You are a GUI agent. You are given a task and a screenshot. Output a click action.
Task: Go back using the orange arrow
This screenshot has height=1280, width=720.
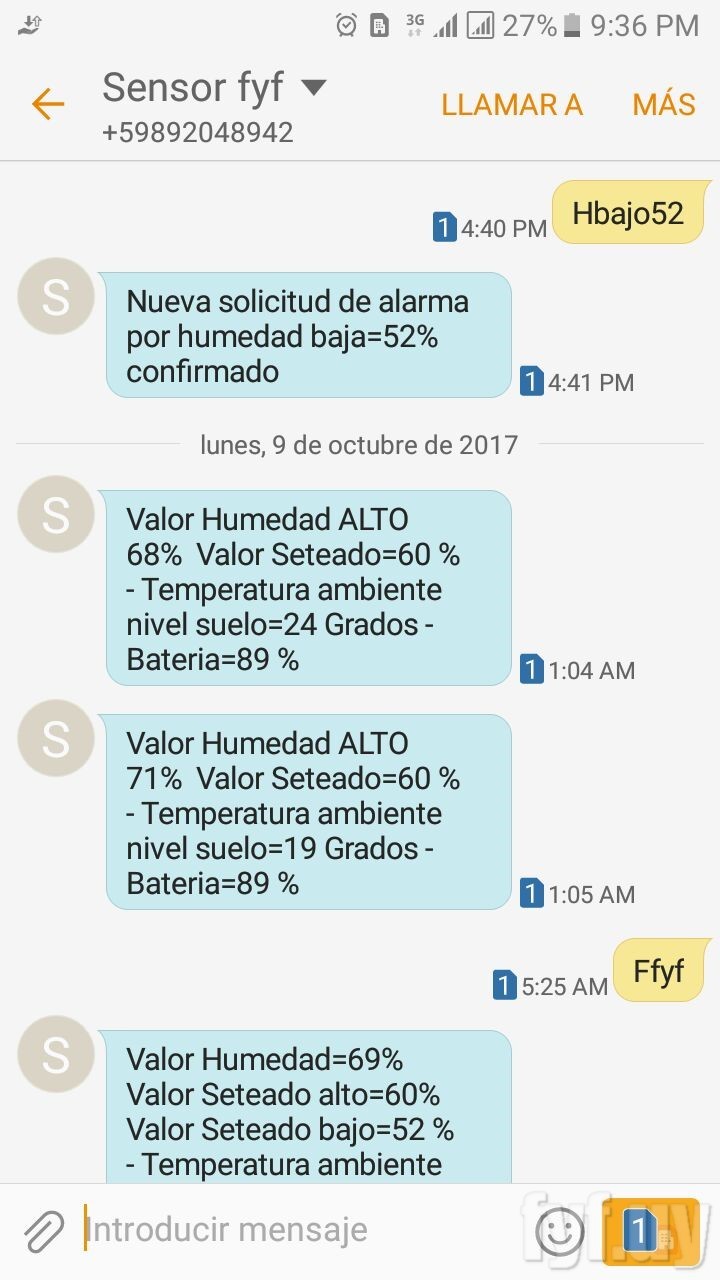coord(47,104)
